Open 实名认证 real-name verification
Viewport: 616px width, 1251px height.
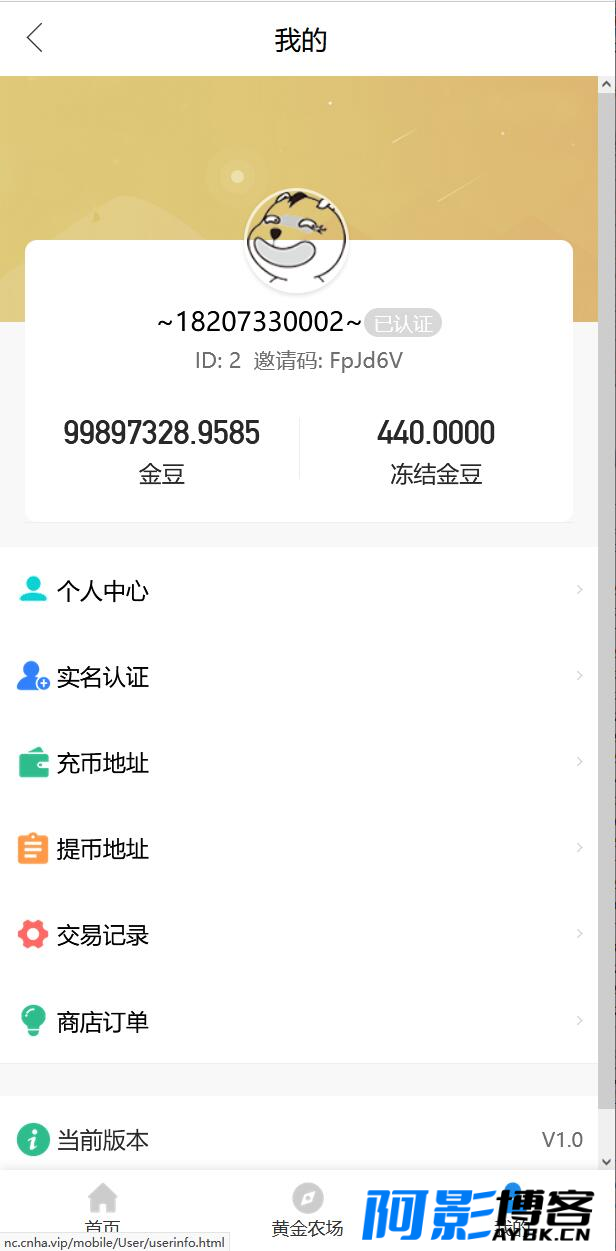[299, 676]
